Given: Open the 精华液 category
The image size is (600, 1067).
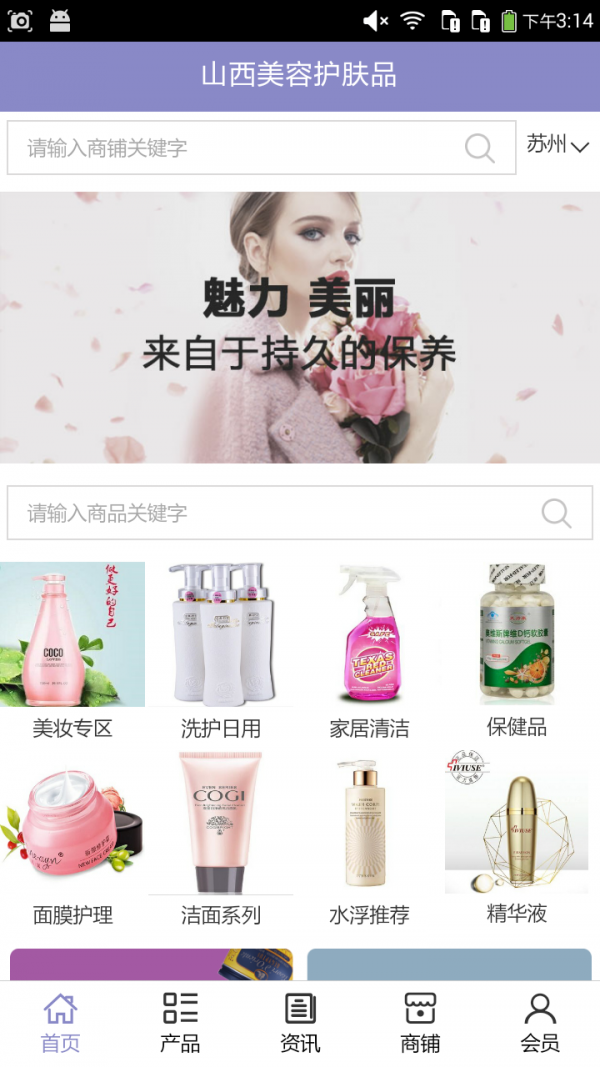Looking at the screenshot, I should 517,838.
